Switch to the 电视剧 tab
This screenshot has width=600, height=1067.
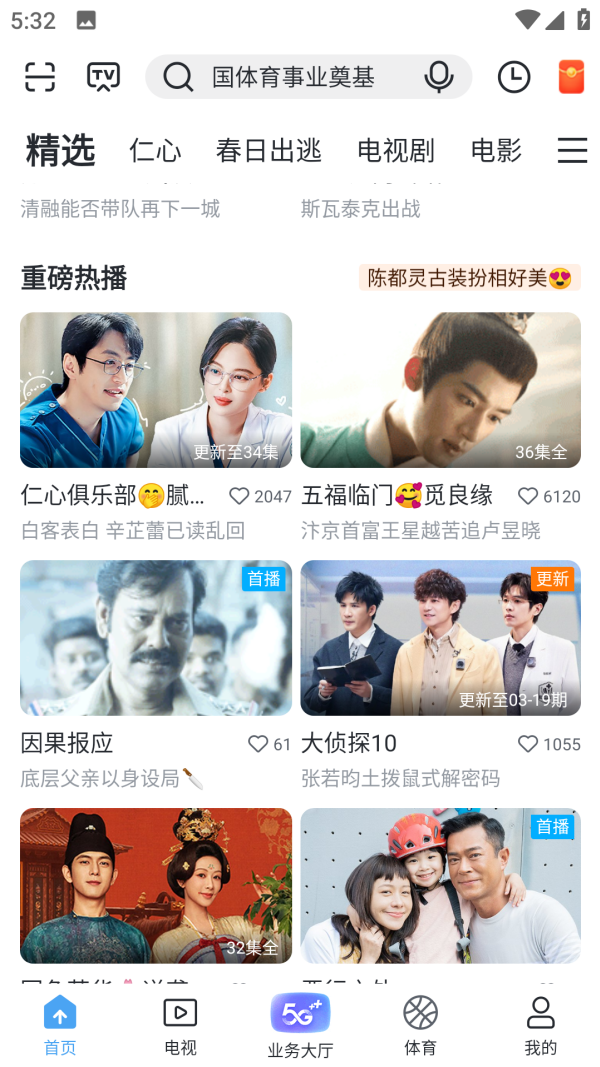[396, 151]
